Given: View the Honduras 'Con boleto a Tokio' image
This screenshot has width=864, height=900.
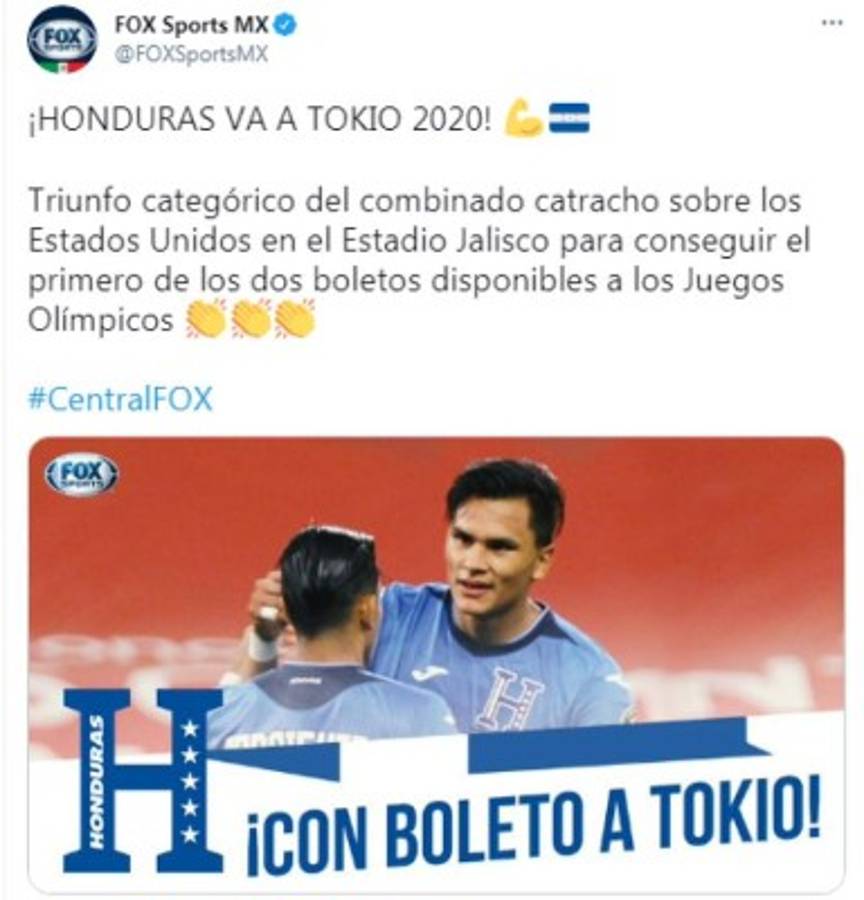Looking at the screenshot, I should point(436,664).
